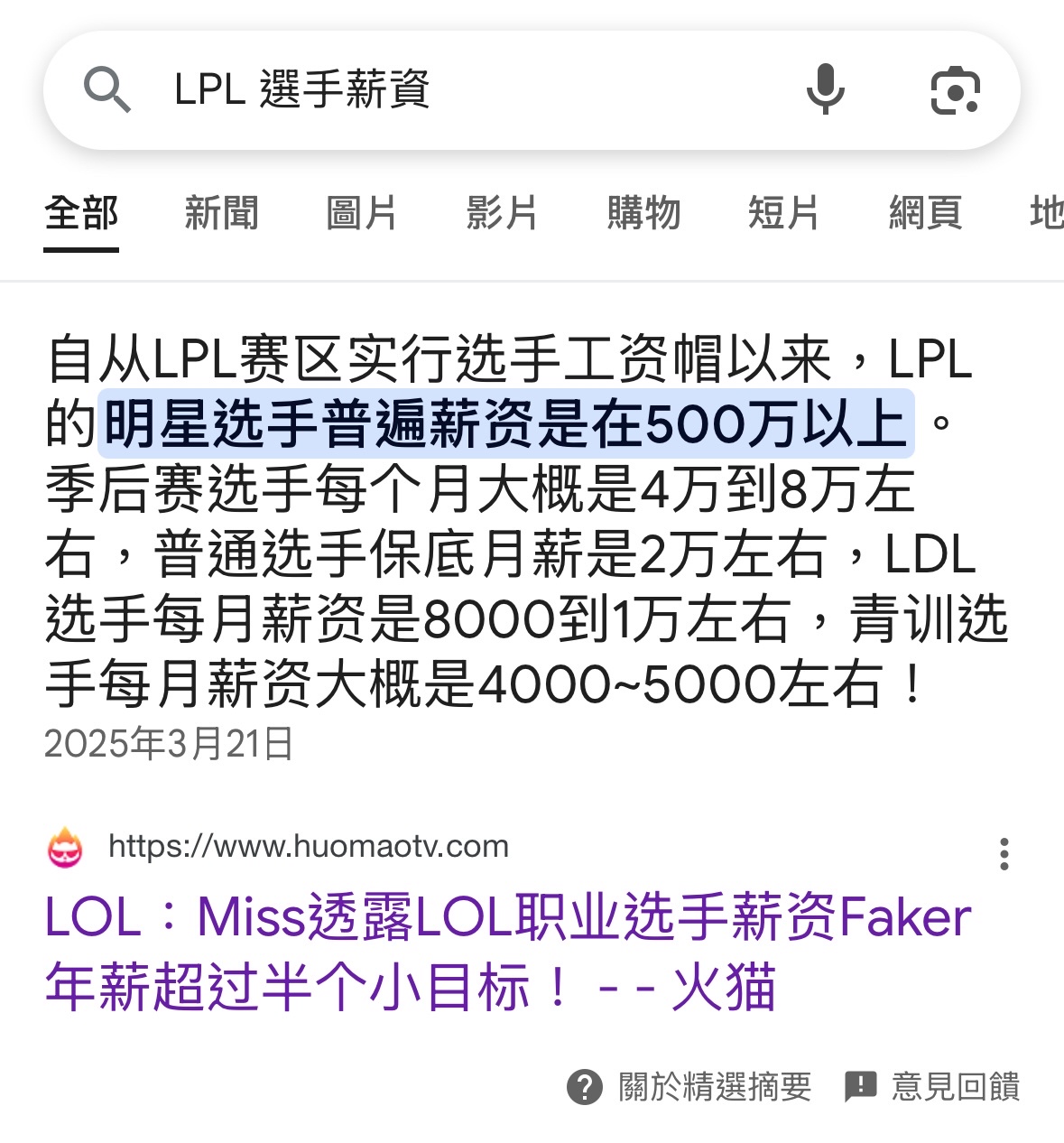
Task: Open the three-dot menu for huomaotv result
Action: coord(1004,853)
